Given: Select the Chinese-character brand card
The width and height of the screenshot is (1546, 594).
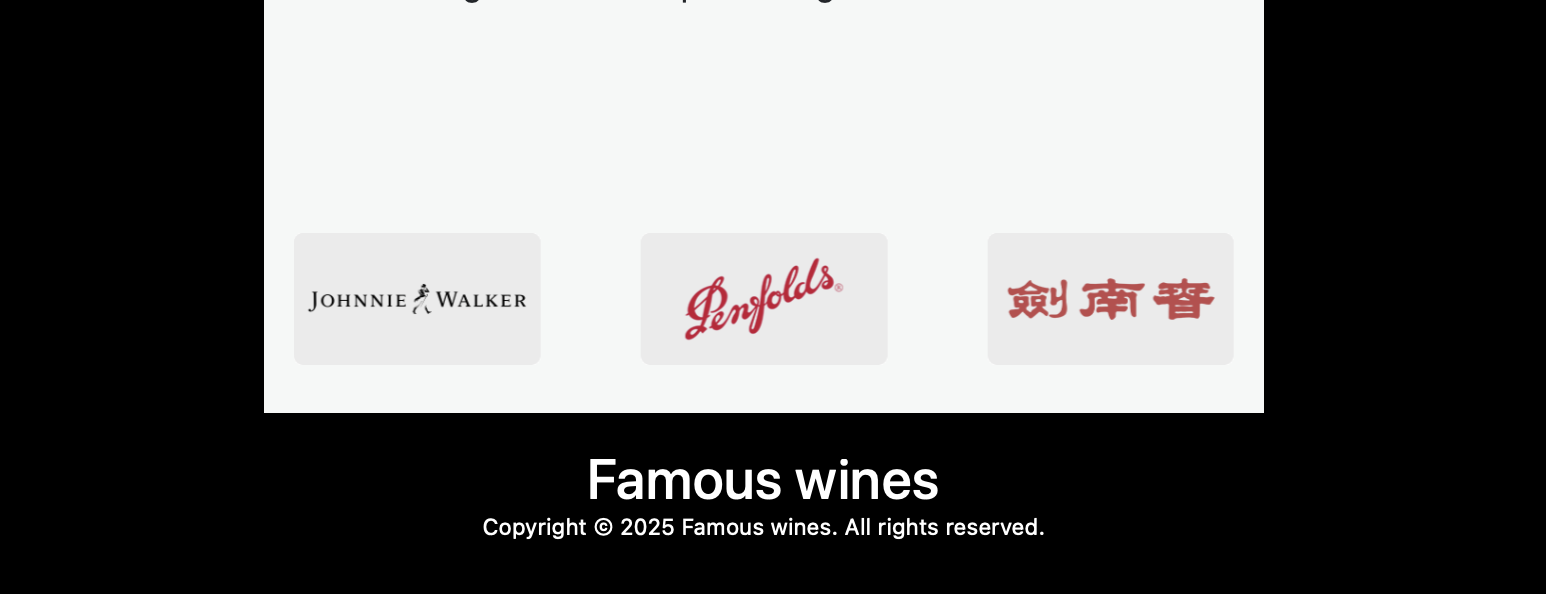Looking at the screenshot, I should pyautogui.click(x=1110, y=299).
